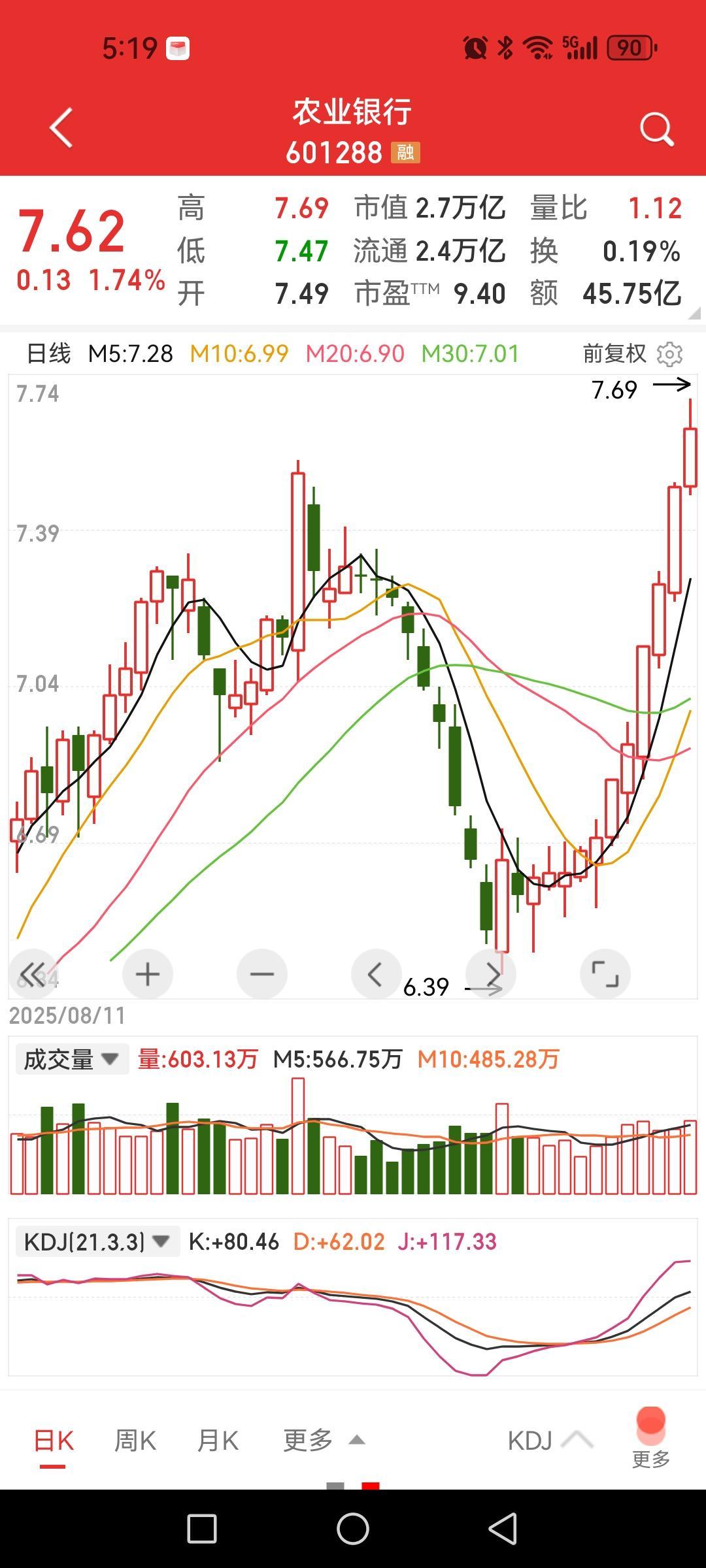Change the 前复权 price adjustment mode
This screenshot has width=706, height=1568.
coord(614,354)
